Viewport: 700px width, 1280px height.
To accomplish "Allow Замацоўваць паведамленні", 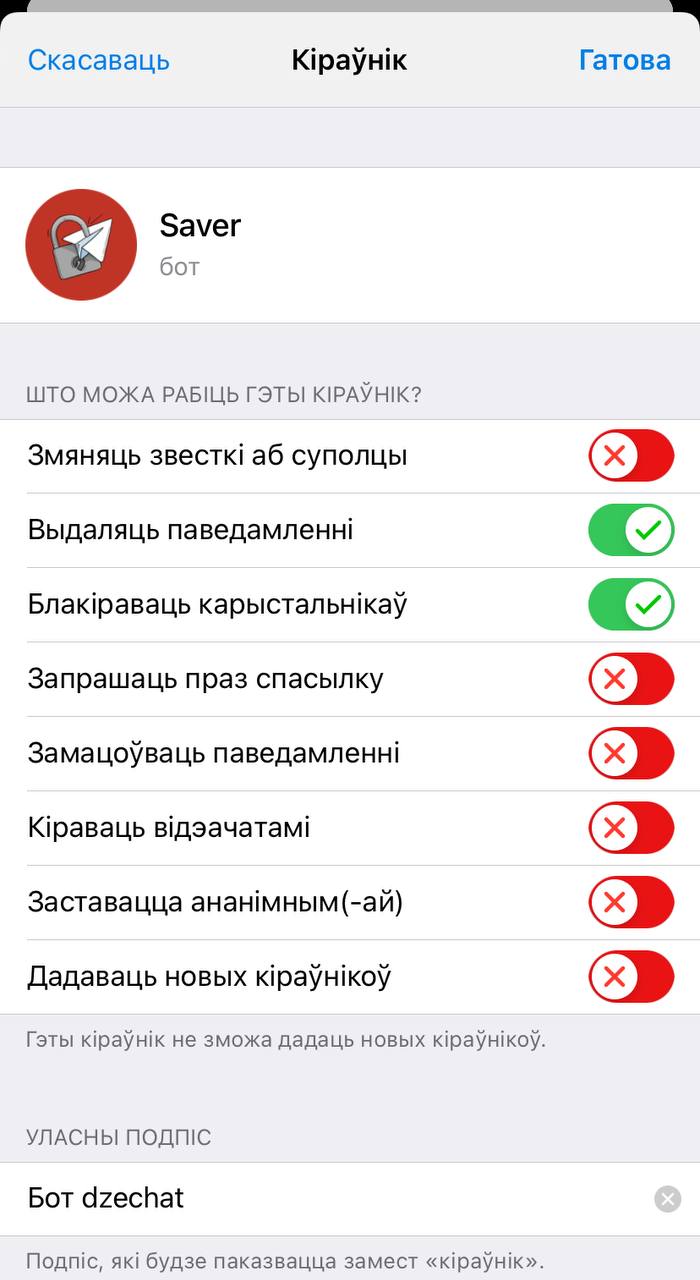I will pyautogui.click(x=631, y=753).
